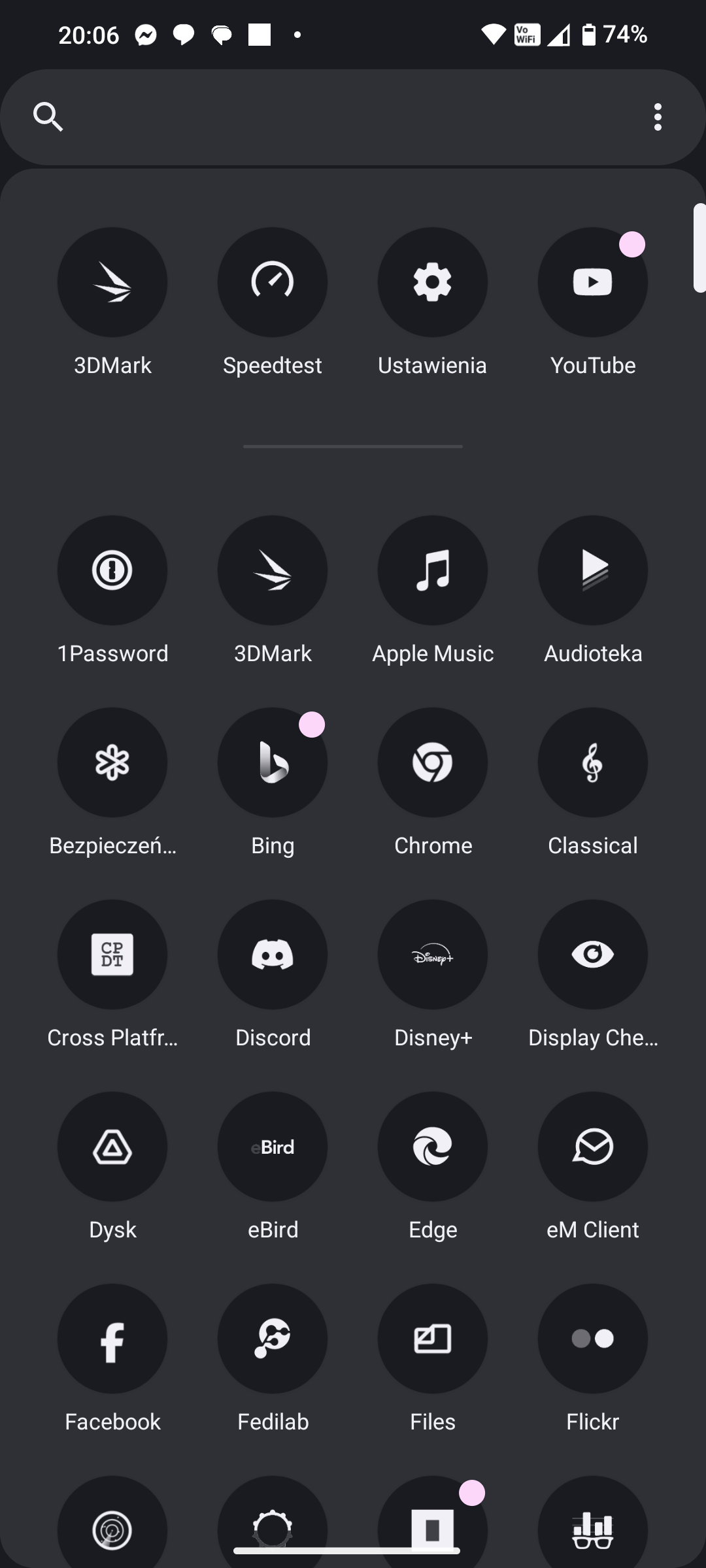Viewport: 706px width, 1568px height.
Task: Launch the Speedtest app
Action: [273, 282]
